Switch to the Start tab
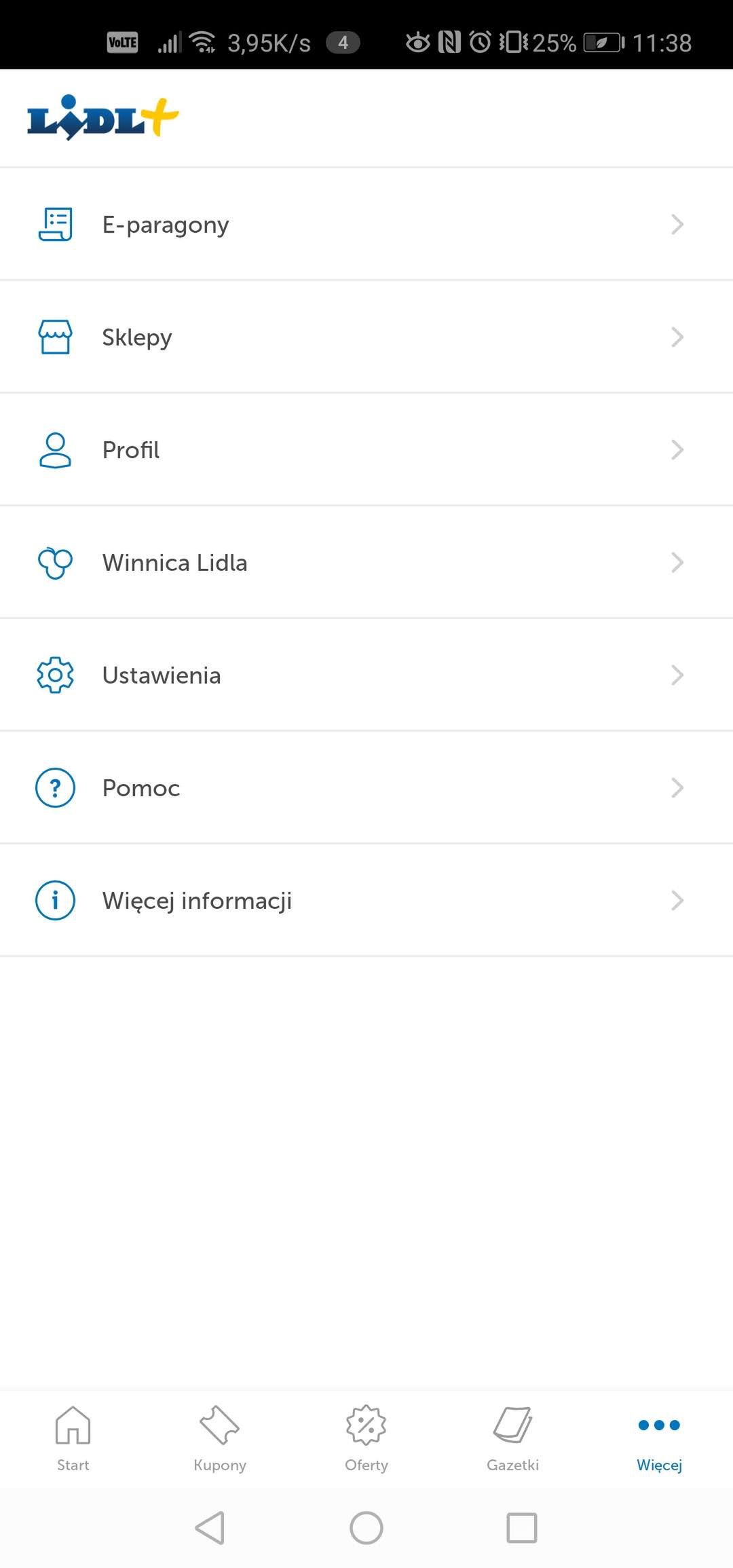Screen dimensions: 733x1568 click(x=73, y=1439)
